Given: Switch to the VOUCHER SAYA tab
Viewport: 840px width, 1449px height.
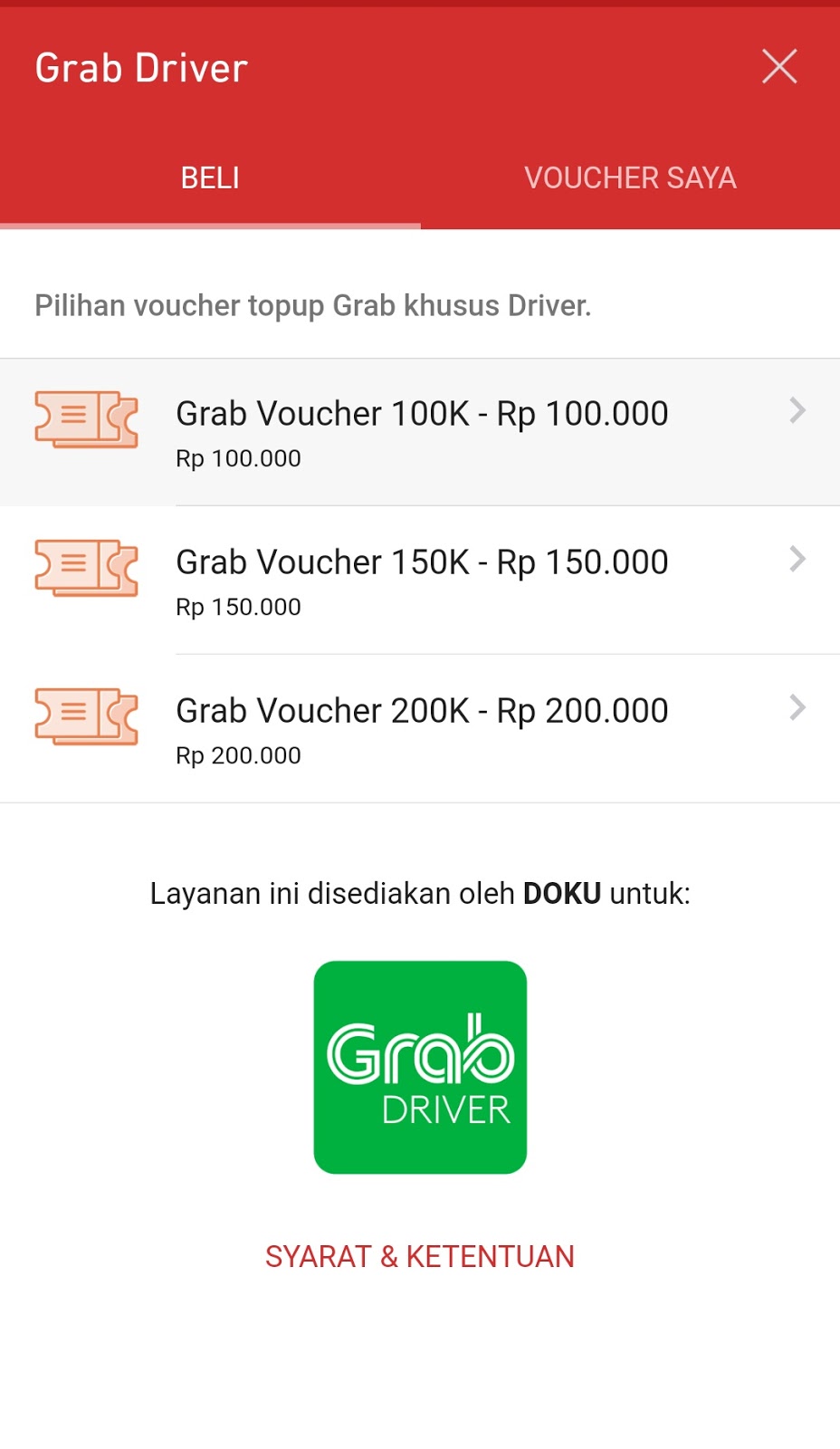Looking at the screenshot, I should tap(630, 178).
